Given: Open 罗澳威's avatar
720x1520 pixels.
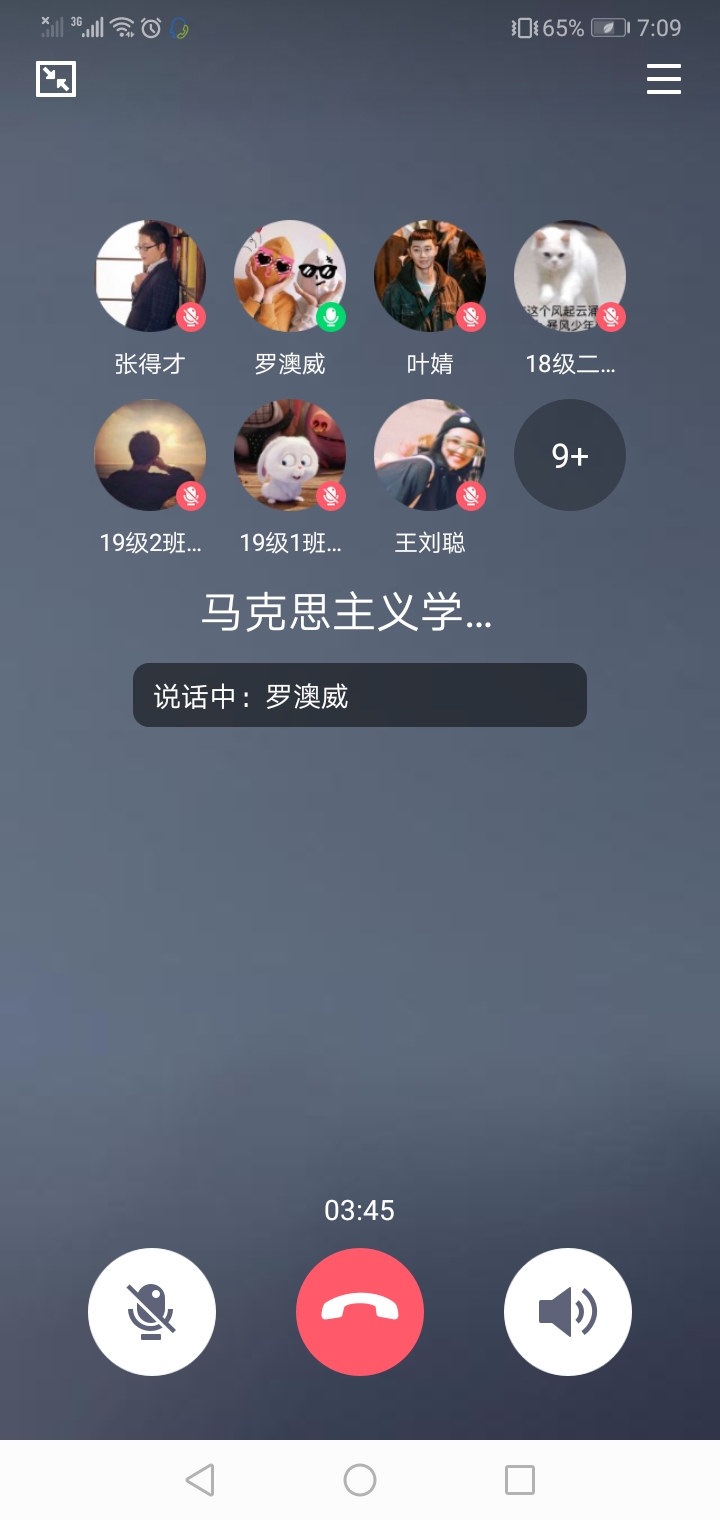Looking at the screenshot, I should coord(290,276).
